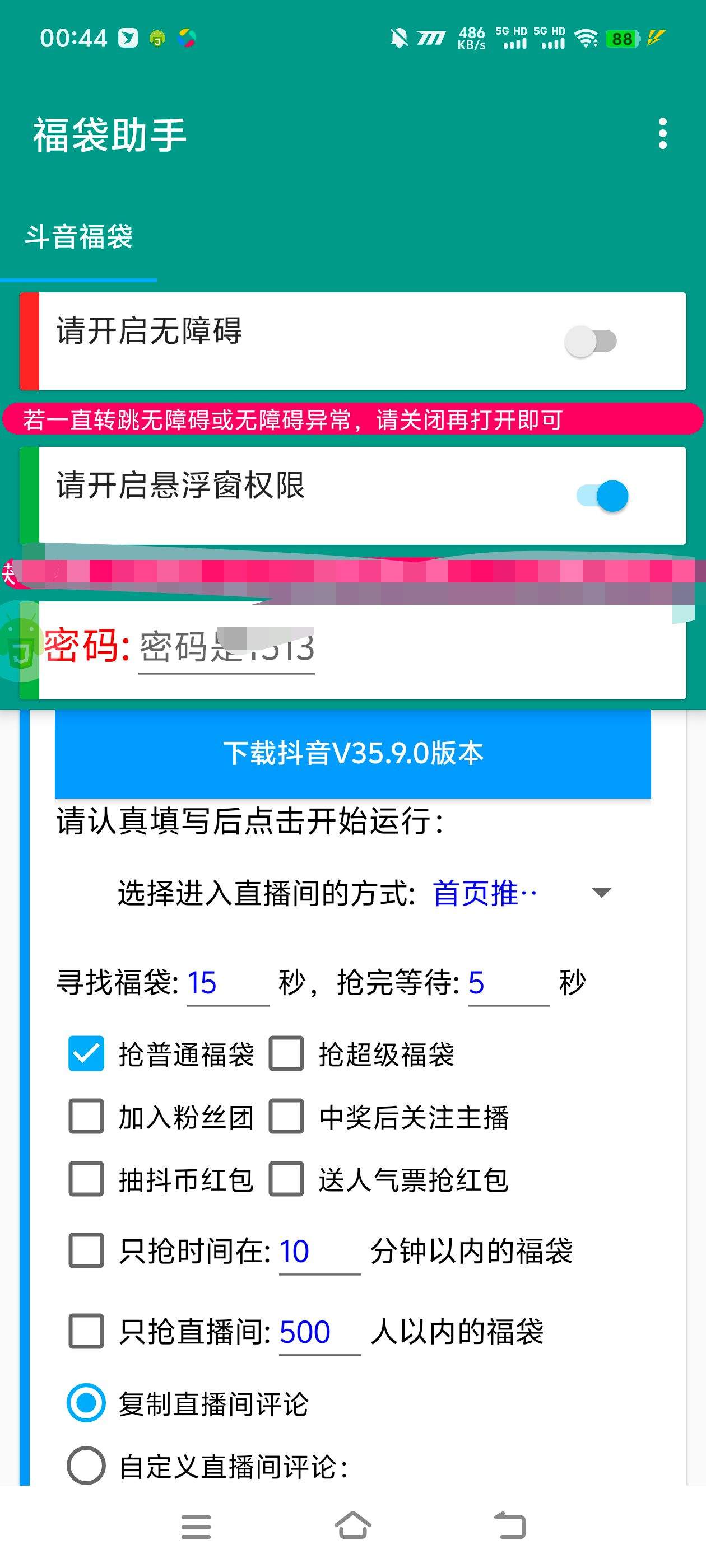Select the 复制直播间评论 radio option
The image size is (706, 1568).
coord(86,1403)
